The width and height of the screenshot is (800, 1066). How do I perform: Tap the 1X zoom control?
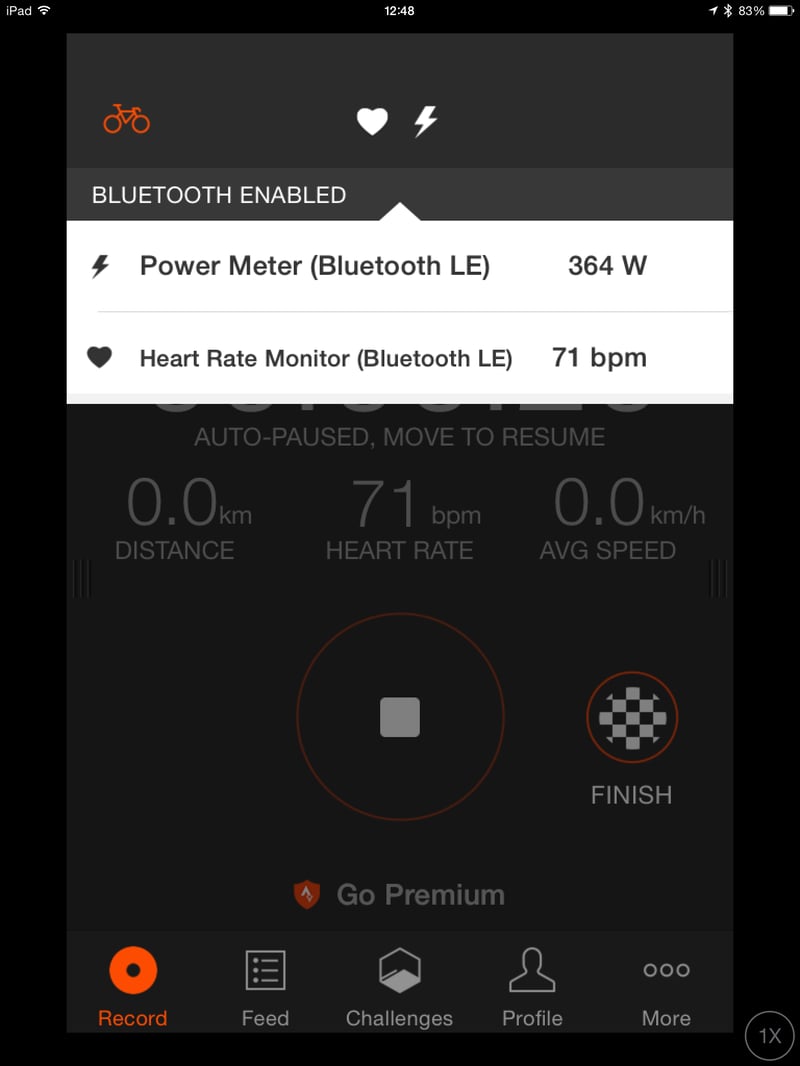coord(769,1035)
